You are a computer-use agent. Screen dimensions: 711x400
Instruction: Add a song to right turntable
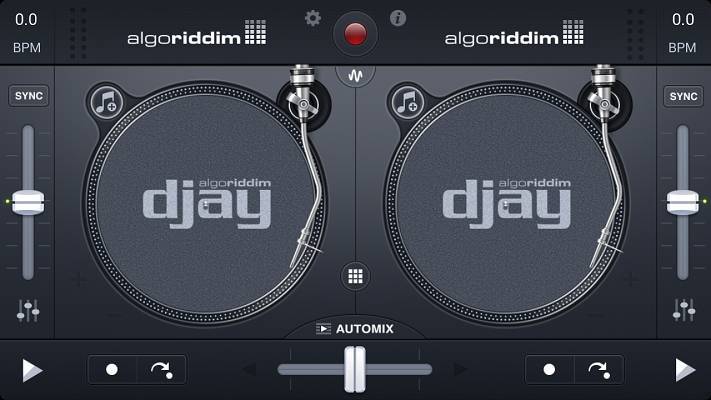(x=406, y=101)
